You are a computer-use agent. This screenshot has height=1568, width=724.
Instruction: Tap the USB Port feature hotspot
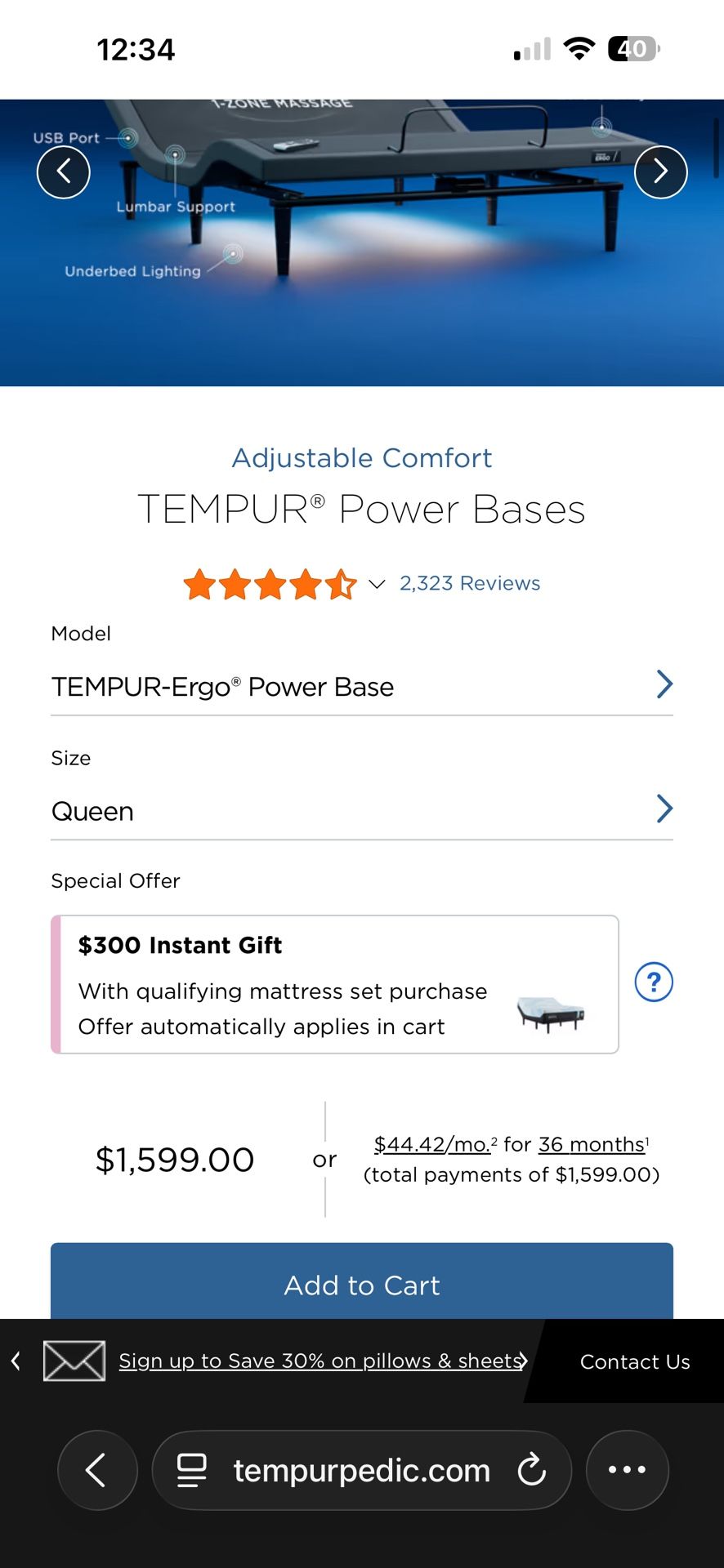pos(127,139)
